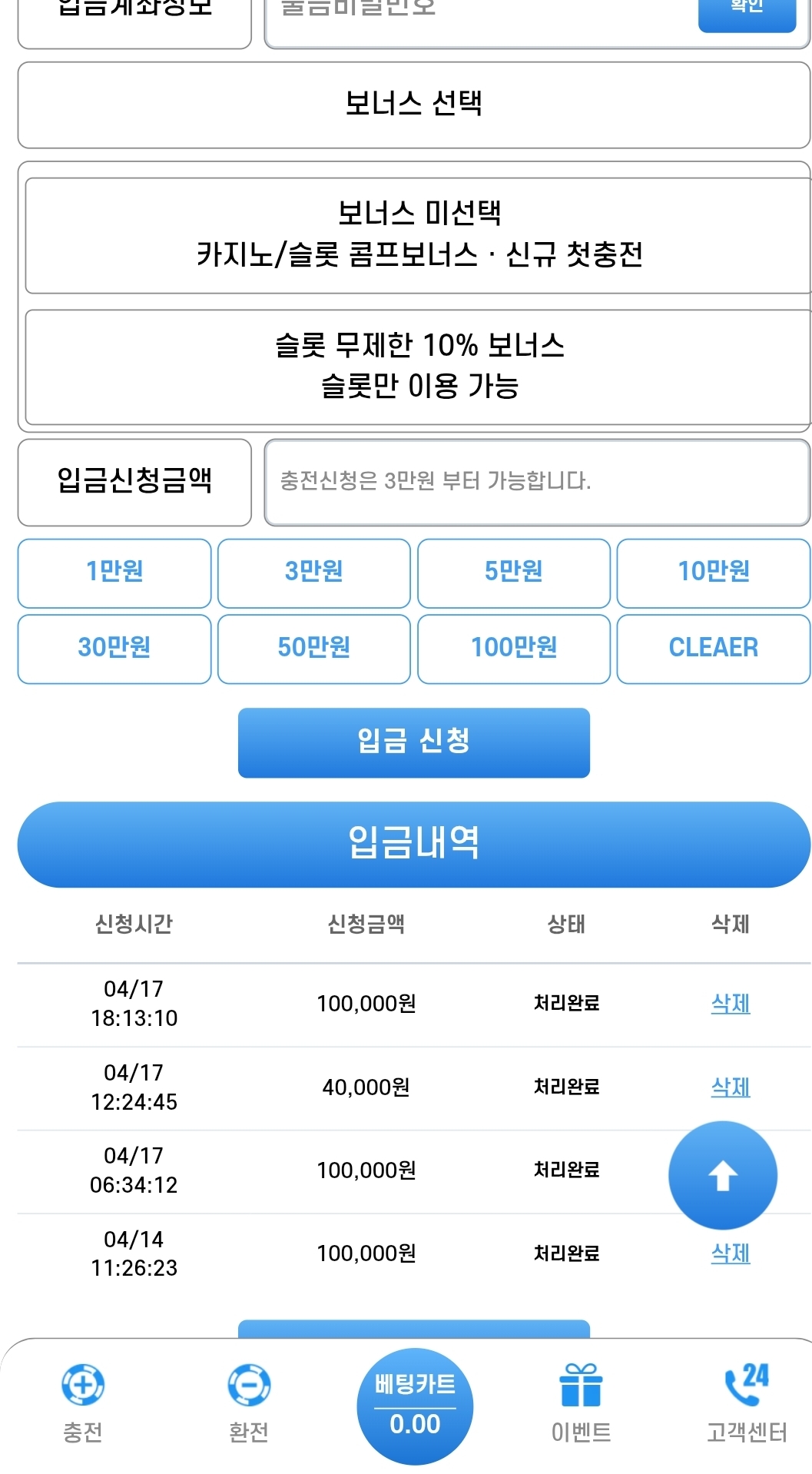Reset amount with CLEAER button

tap(713, 649)
